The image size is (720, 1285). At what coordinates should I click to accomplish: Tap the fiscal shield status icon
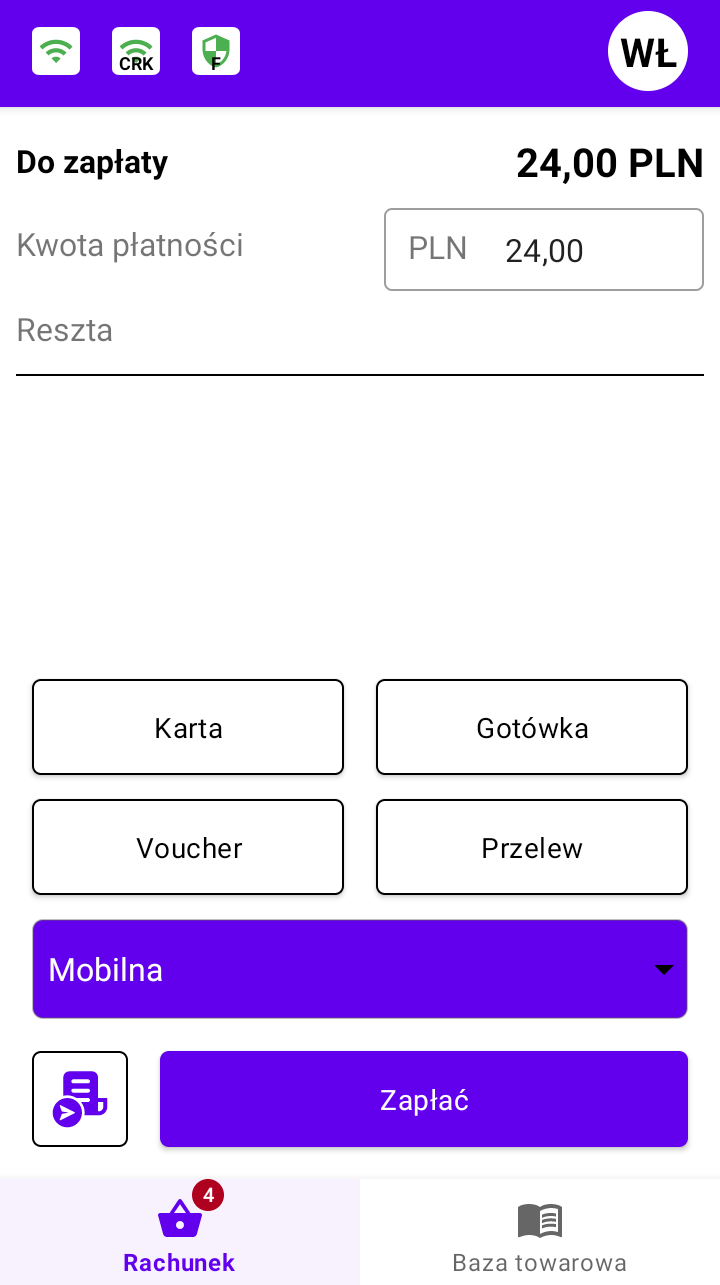tap(216, 51)
